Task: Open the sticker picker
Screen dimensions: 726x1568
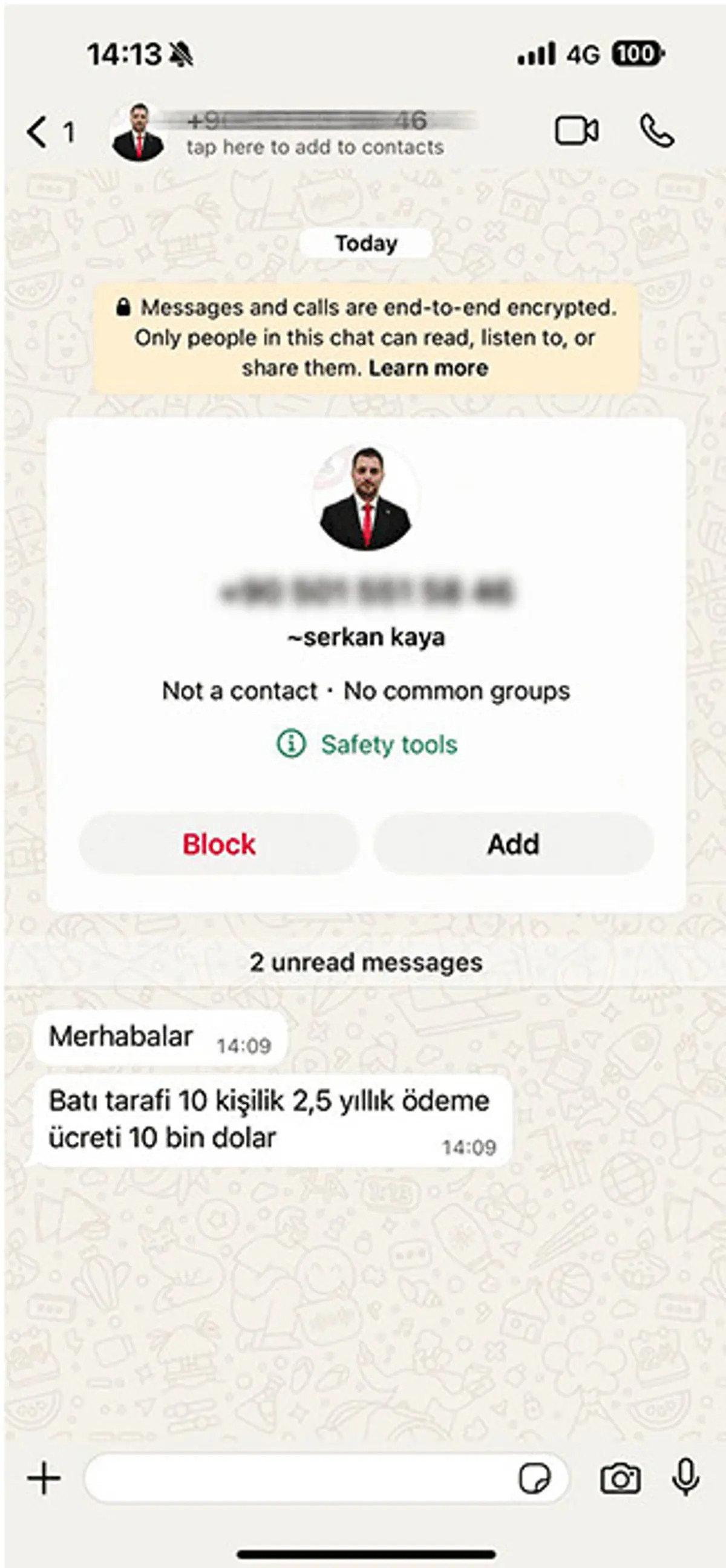Action: [534, 1478]
